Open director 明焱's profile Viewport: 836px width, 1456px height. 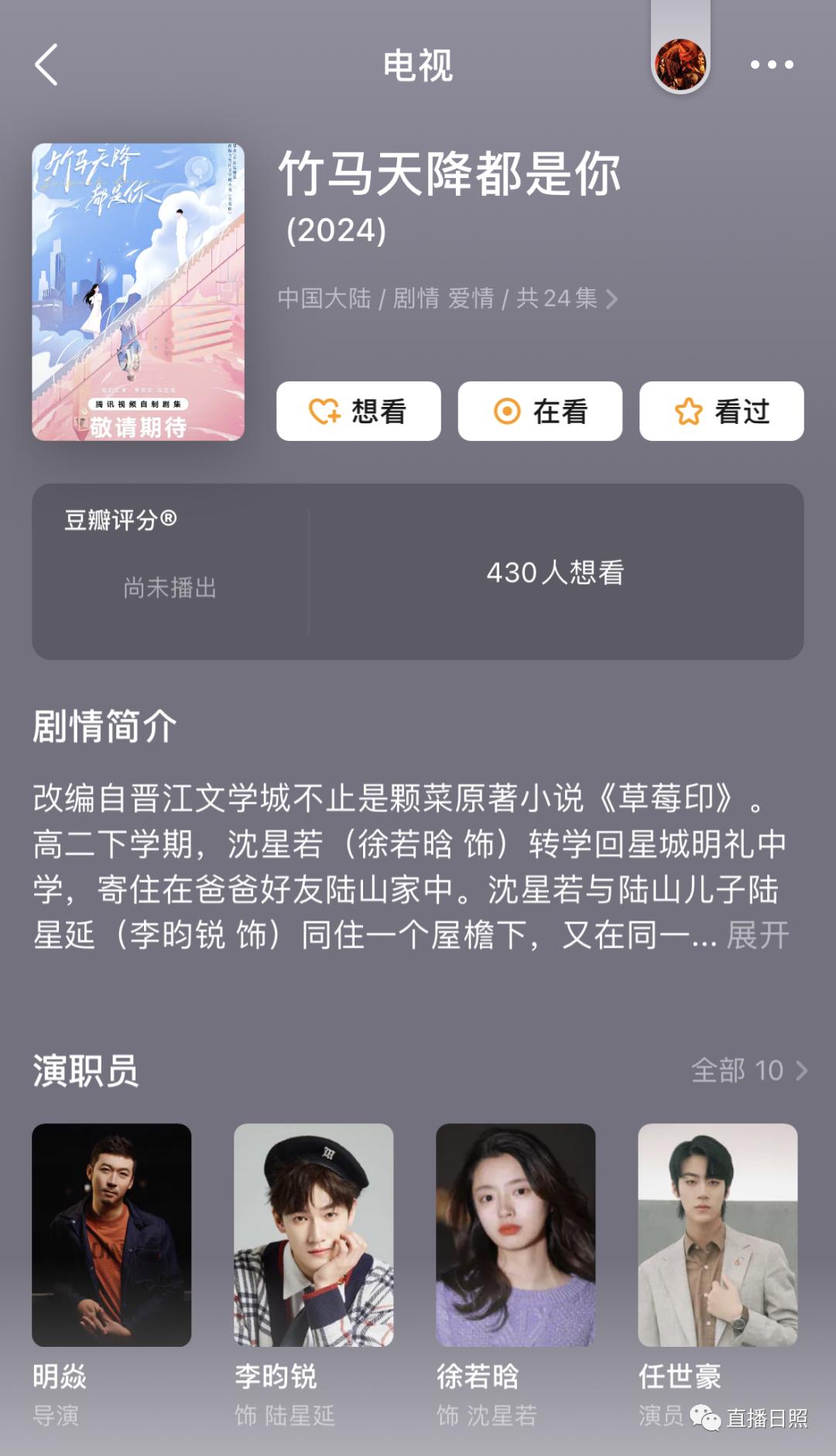111,1235
